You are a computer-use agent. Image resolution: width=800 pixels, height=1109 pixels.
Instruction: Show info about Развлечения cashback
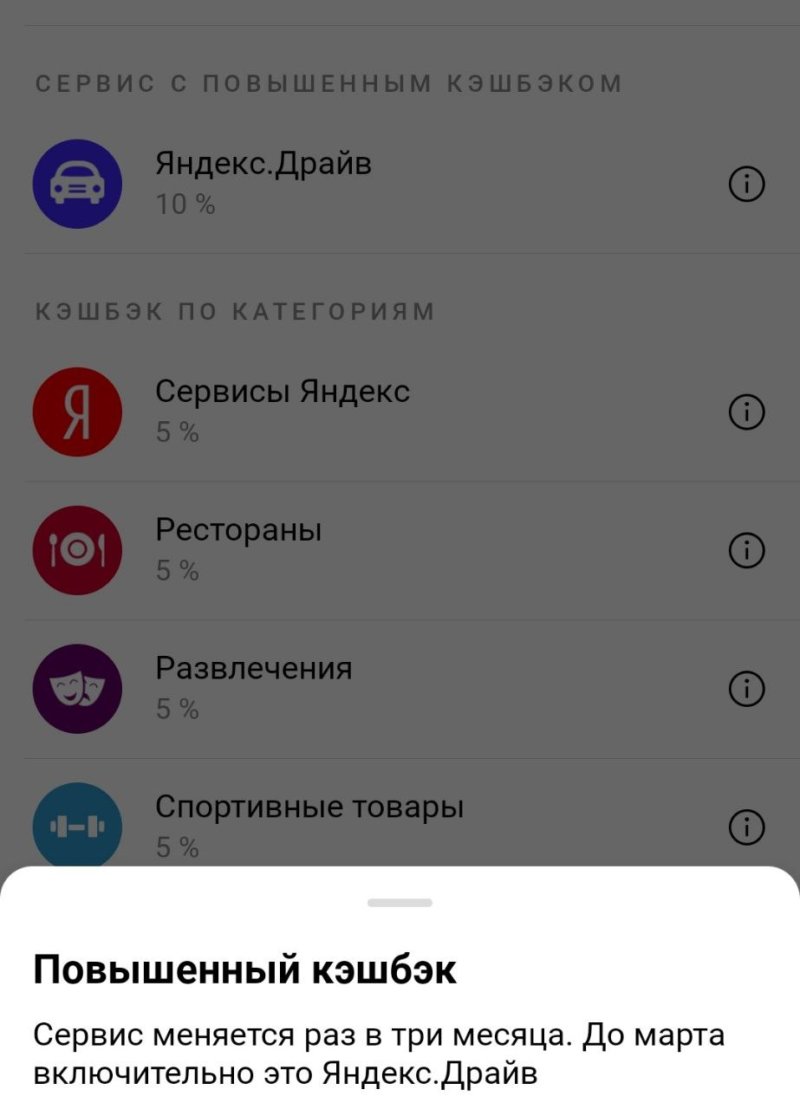747,688
